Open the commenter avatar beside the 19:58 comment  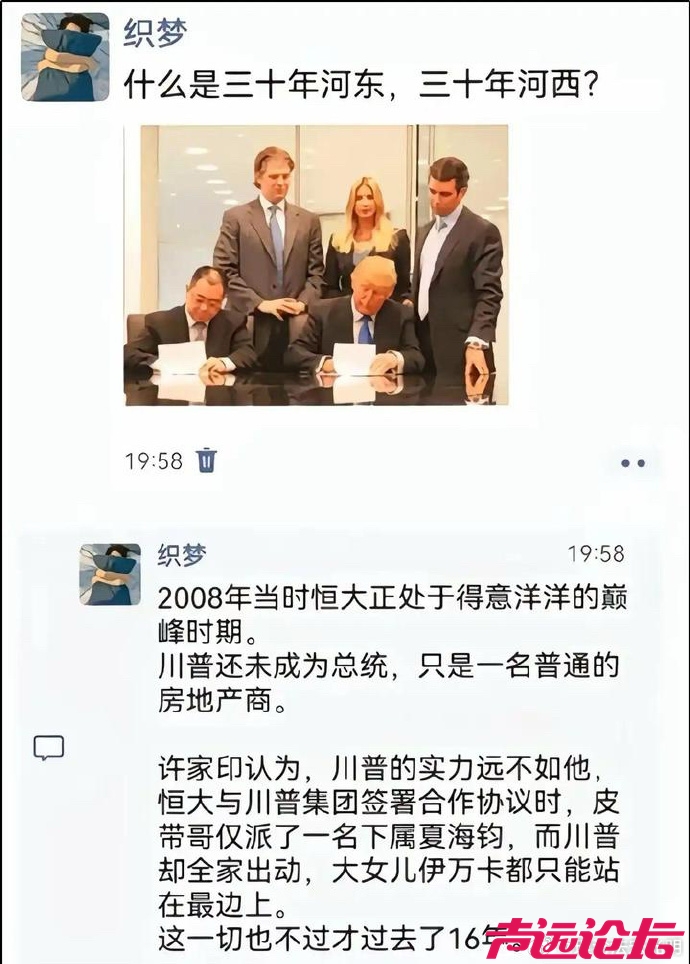point(110,574)
